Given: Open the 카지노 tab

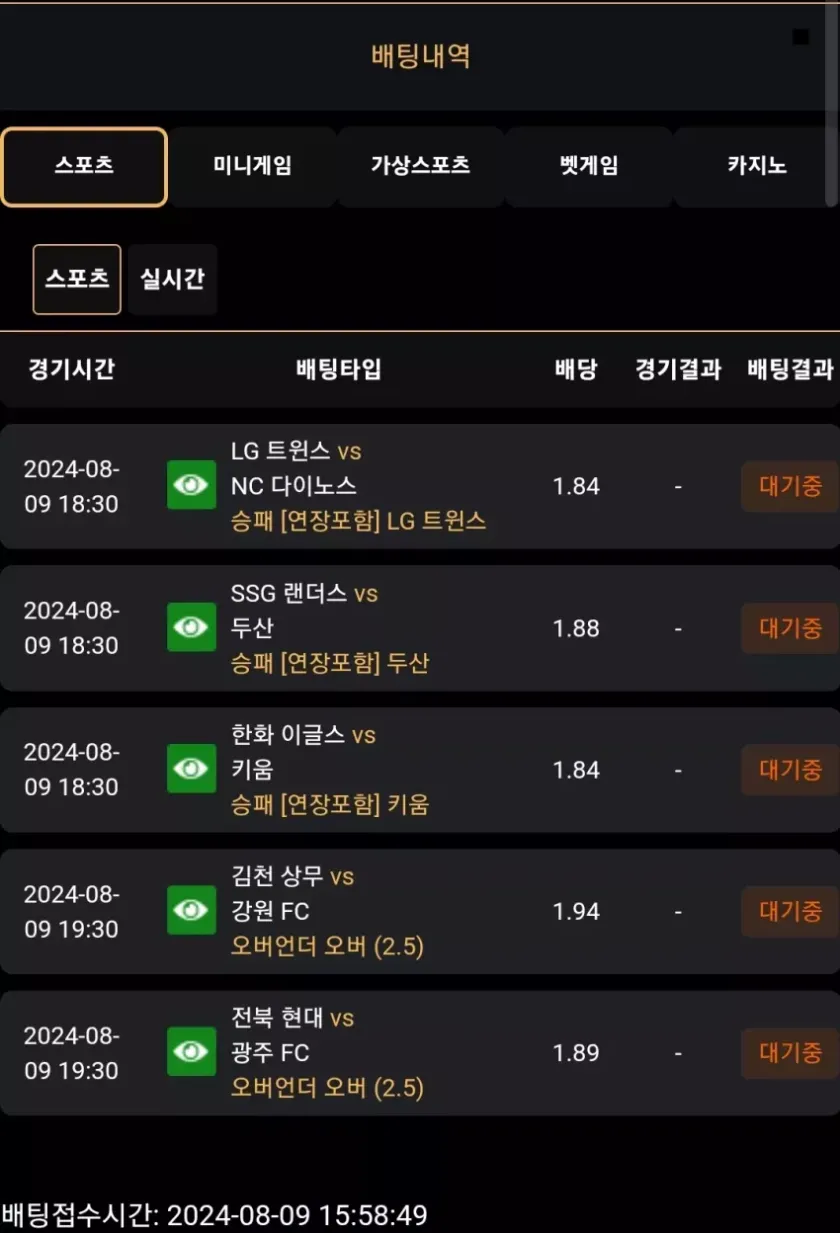Looking at the screenshot, I should pyautogui.click(x=756, y=166).
